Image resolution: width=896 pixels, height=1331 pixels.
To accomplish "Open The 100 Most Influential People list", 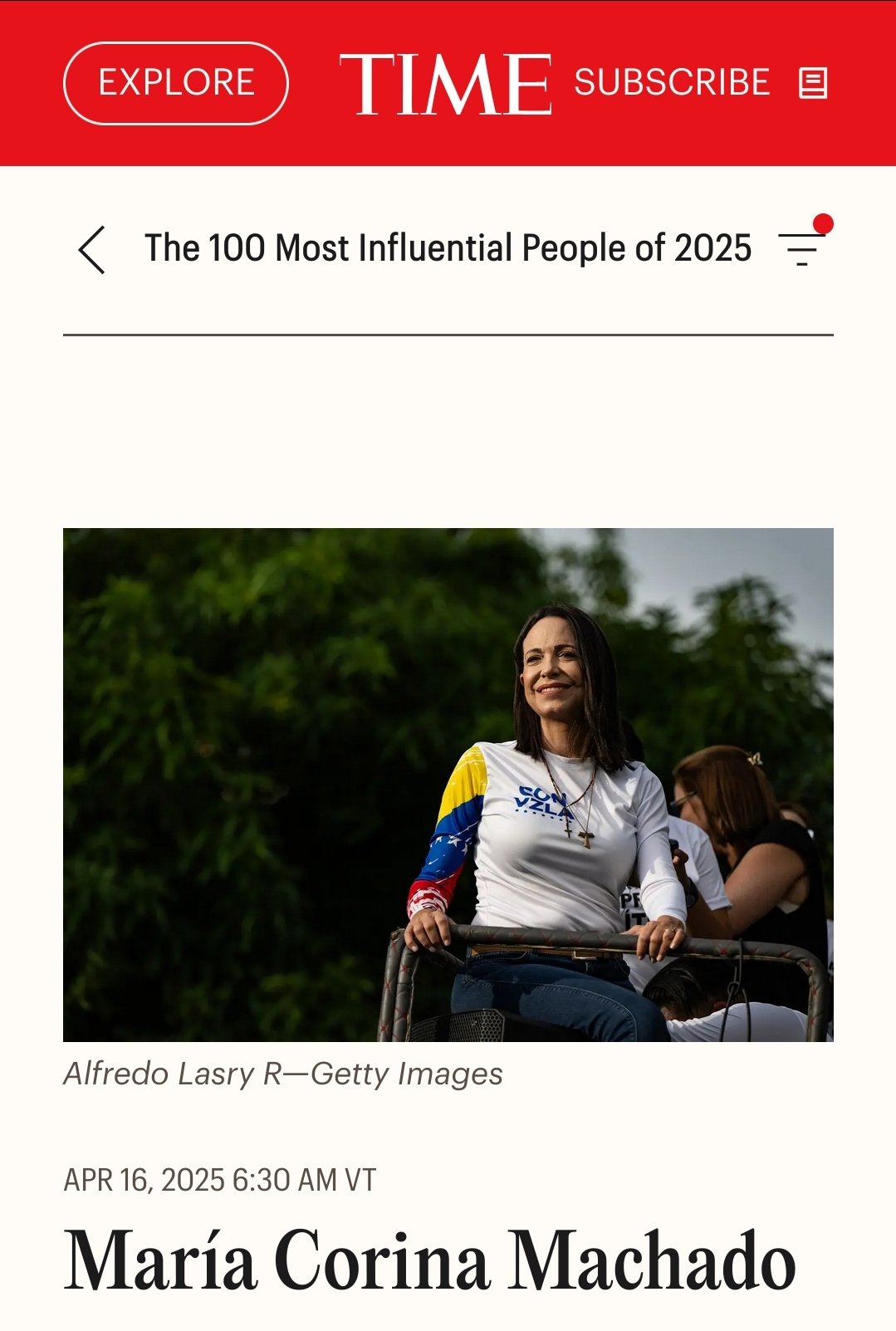I will (448, 248).
